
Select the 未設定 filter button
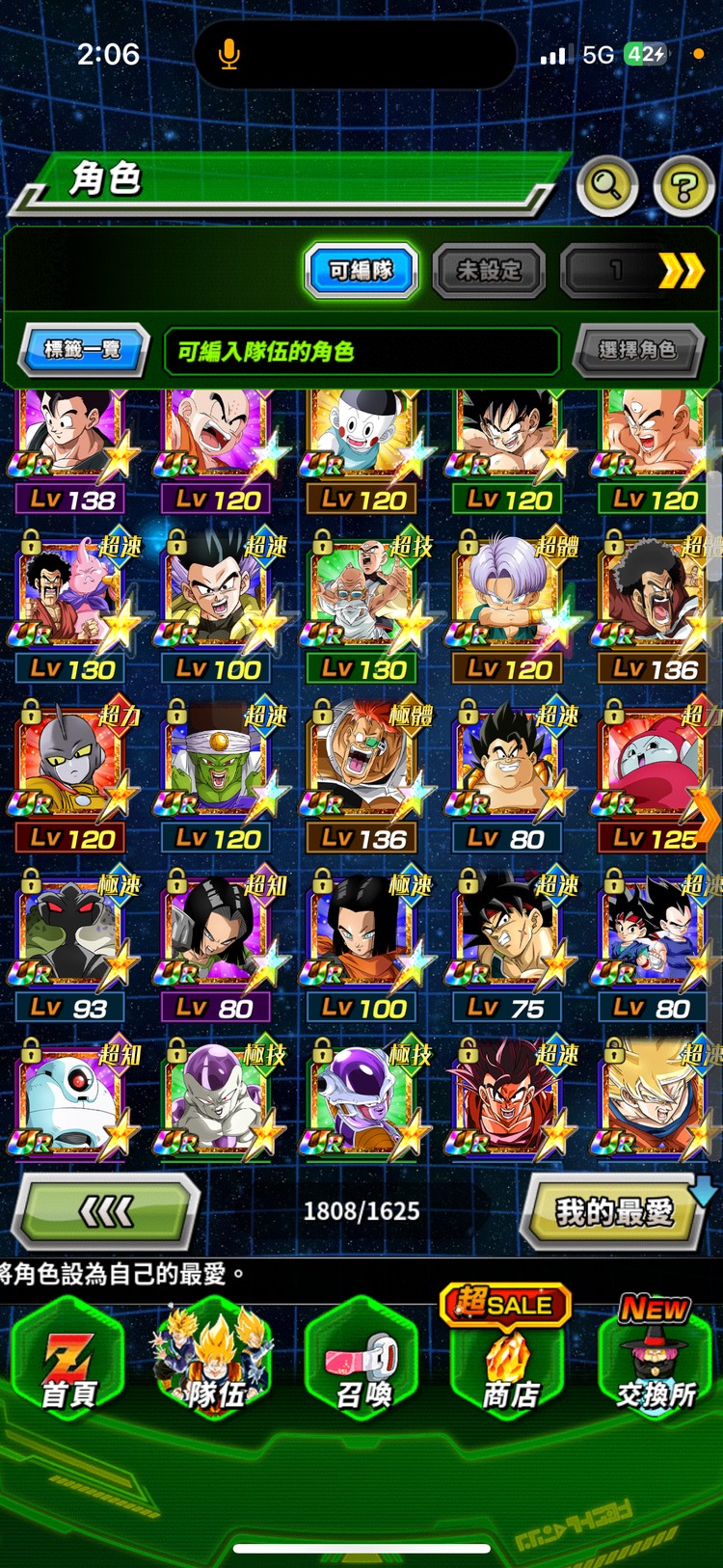(x=489, y=271)
